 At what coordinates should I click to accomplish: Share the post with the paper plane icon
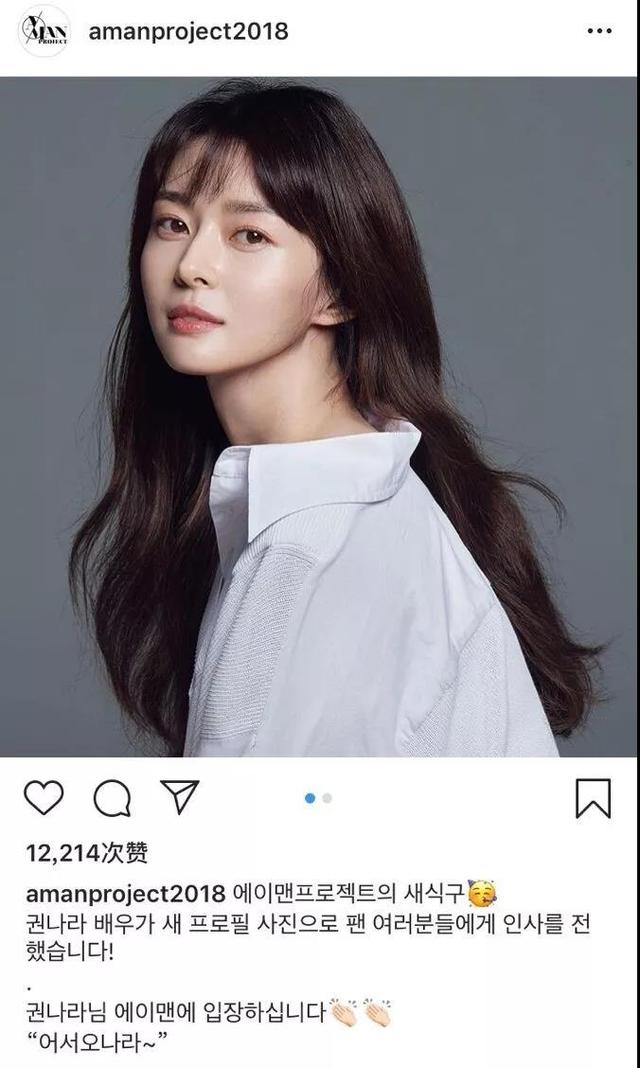coord(180,797)
